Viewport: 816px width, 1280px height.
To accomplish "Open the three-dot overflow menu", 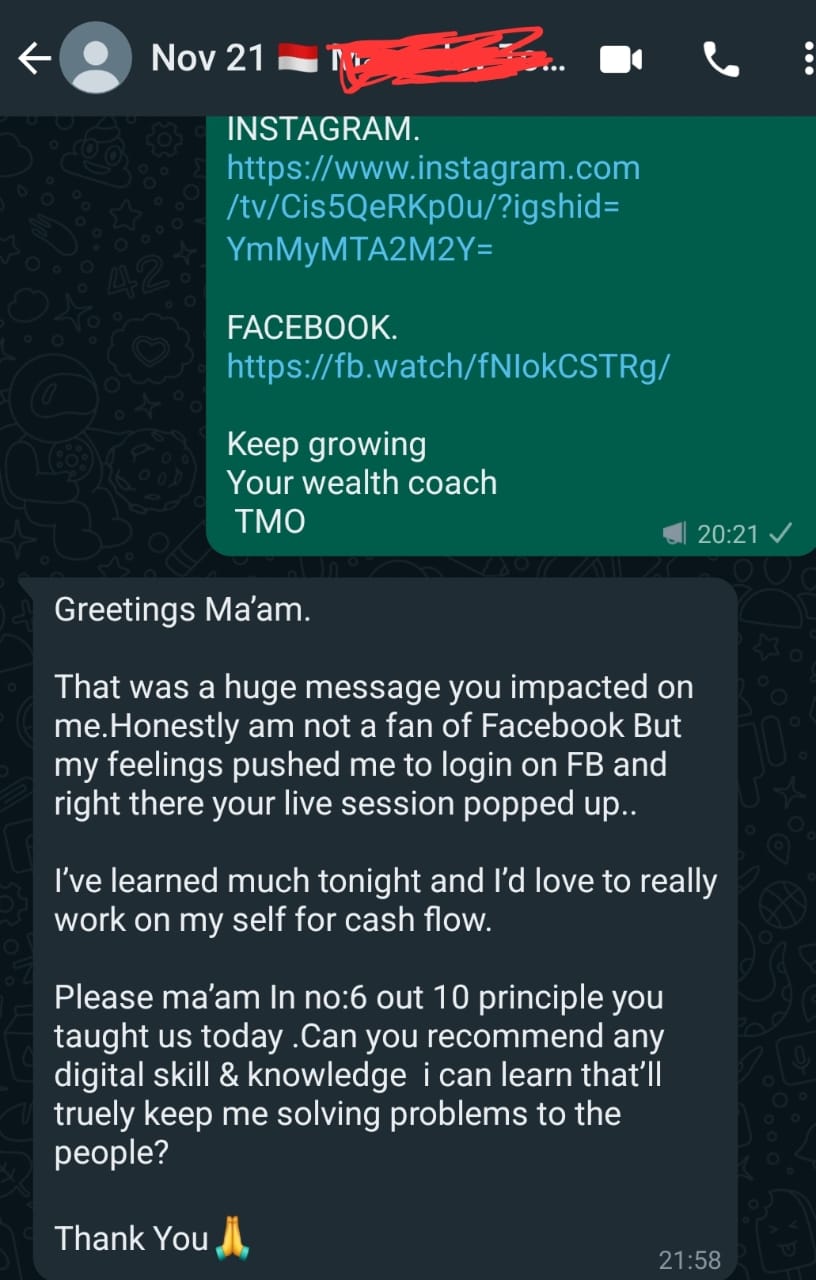I will click(807, 59).
